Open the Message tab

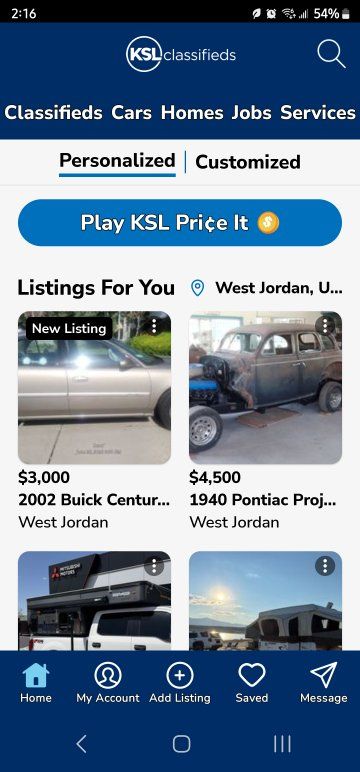tap(324, 682)
